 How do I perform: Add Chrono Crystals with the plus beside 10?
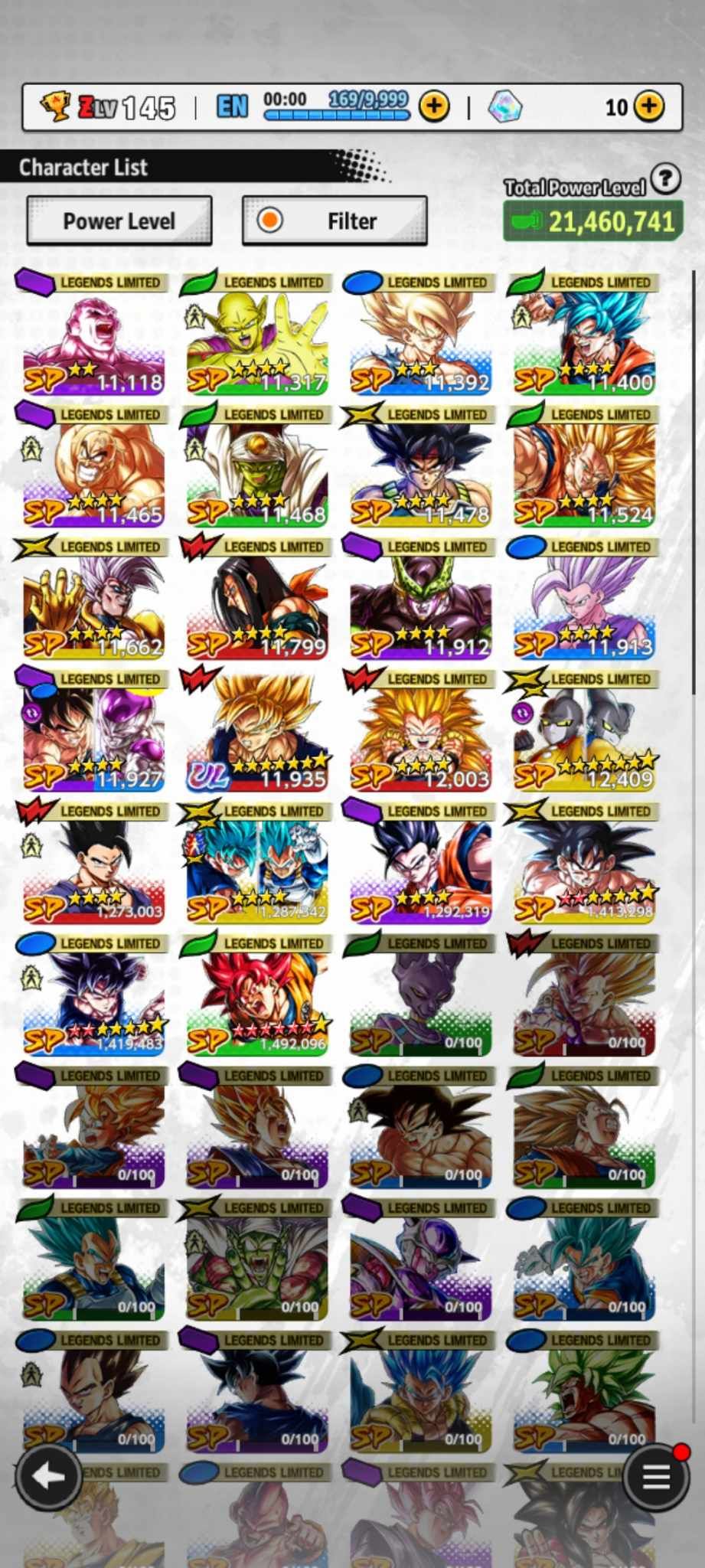(x=649, y=106)
